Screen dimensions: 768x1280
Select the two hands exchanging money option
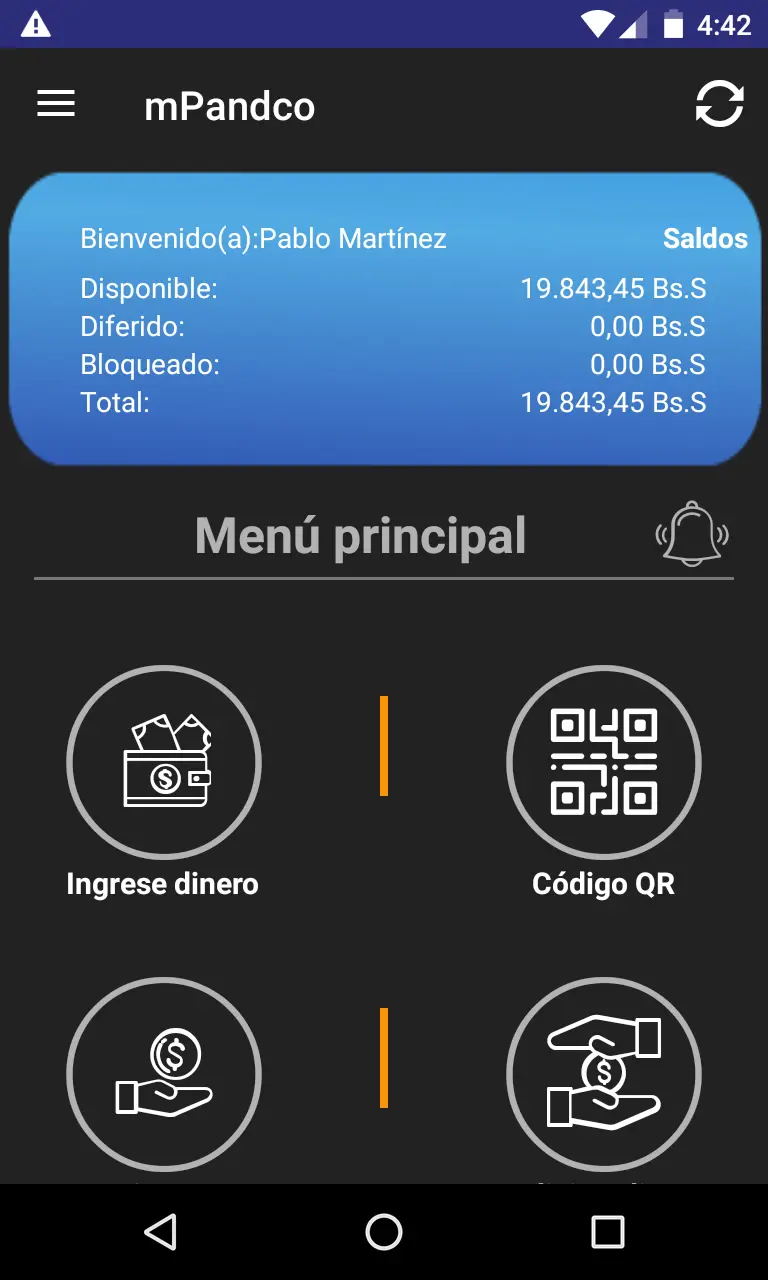point(603,1075)
